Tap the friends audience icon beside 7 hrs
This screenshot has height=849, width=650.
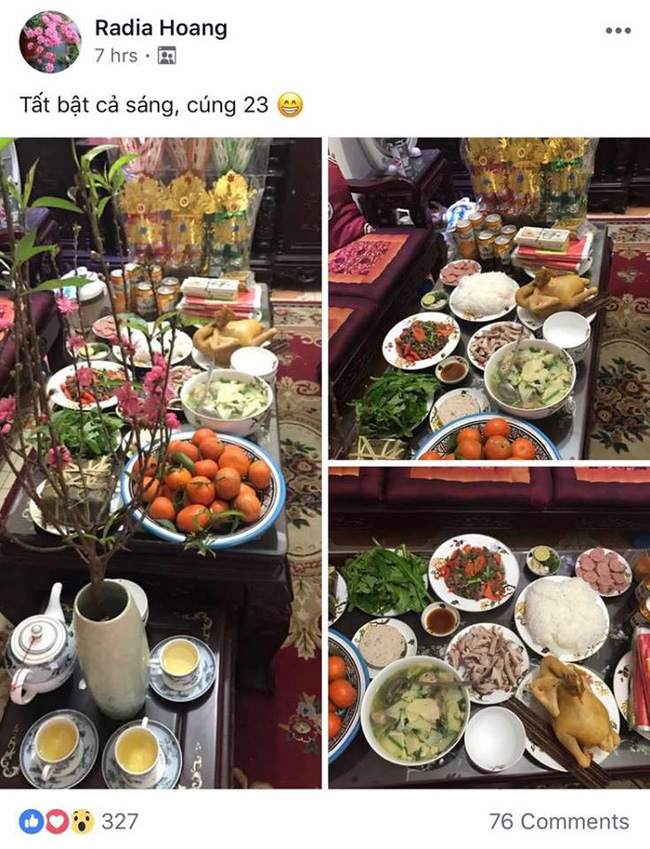click(166, 57)
